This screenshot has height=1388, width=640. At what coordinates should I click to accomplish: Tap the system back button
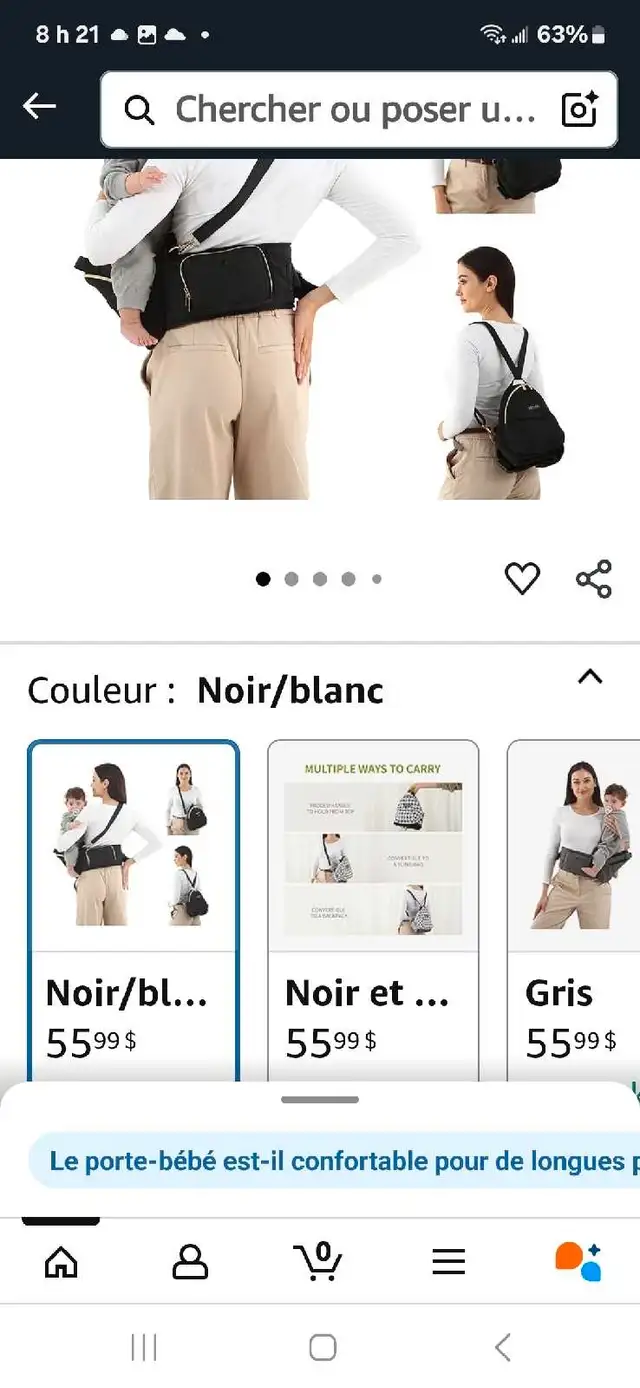coord(503,1347)
